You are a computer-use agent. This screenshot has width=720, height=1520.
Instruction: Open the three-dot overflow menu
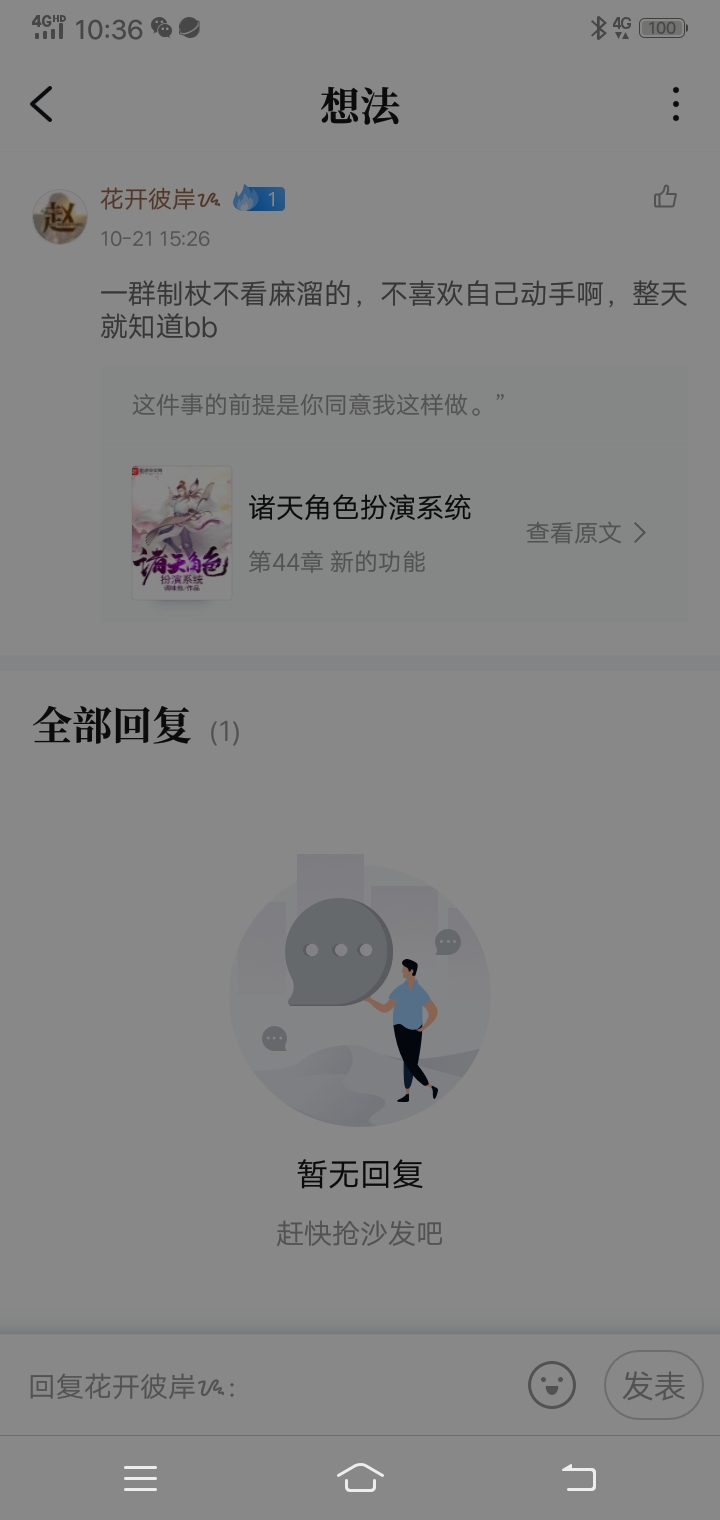[676, 104]
